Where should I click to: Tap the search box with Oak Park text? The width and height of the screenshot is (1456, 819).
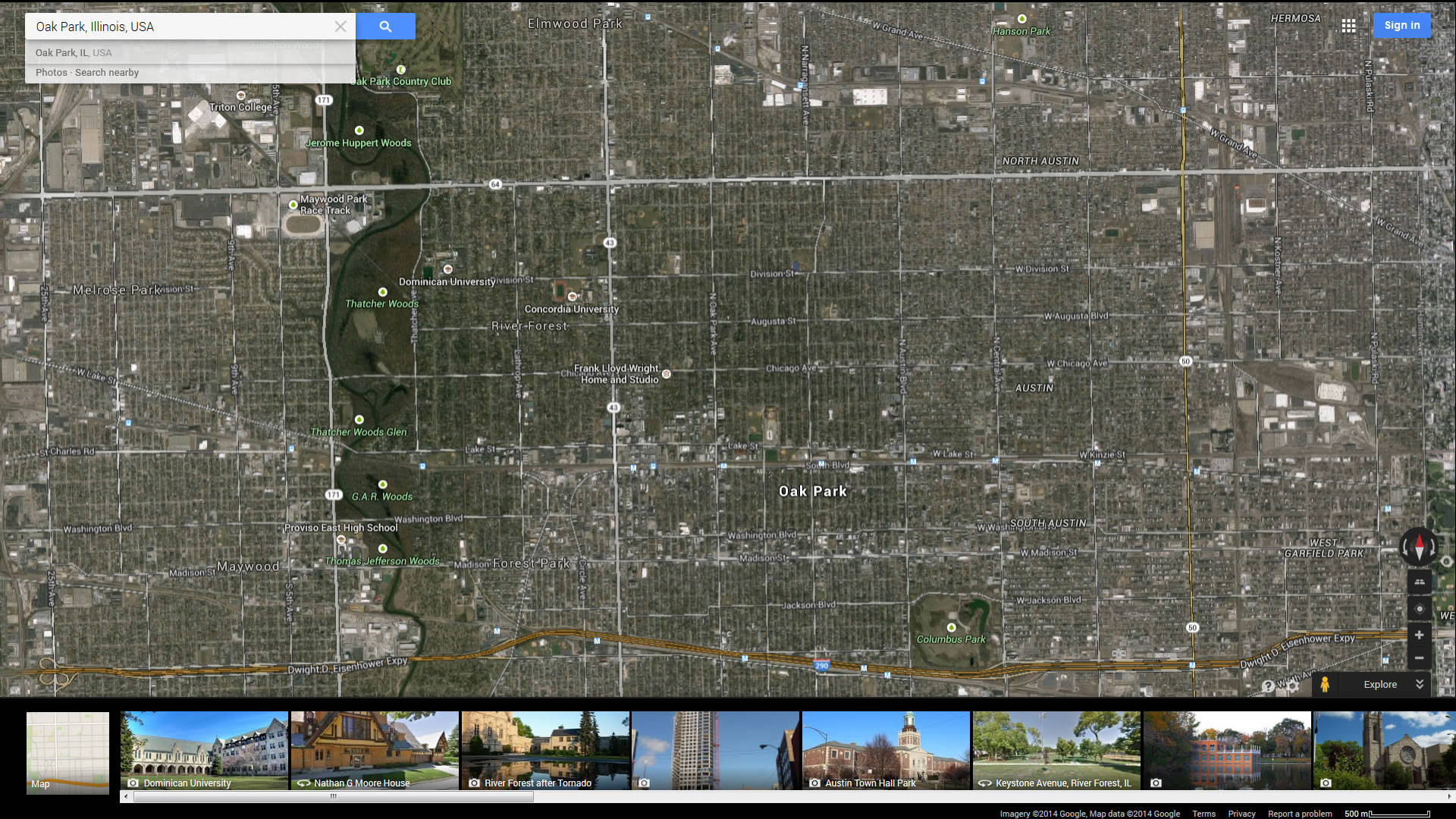pos(182,27)
